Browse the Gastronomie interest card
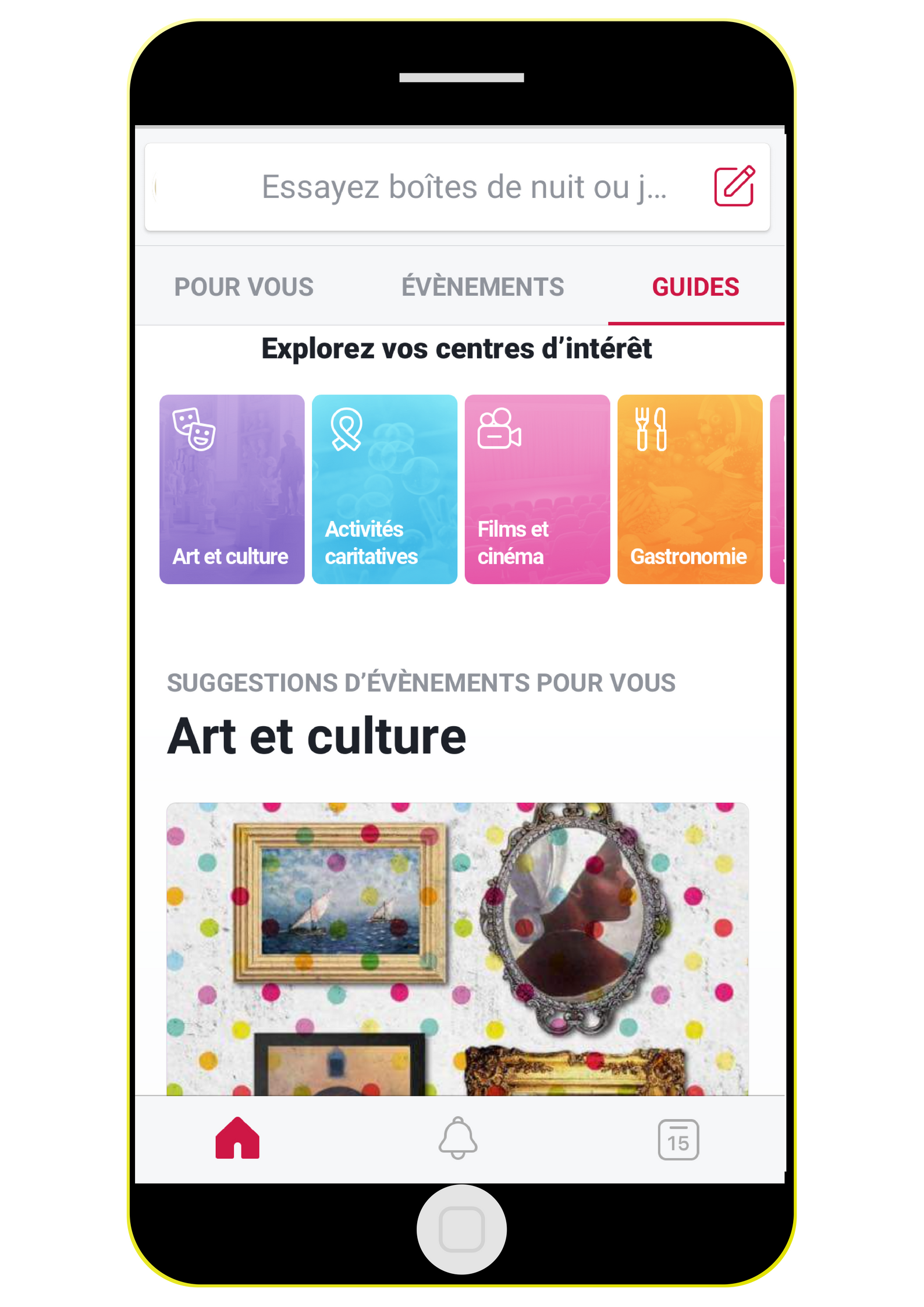This screenshot has width=924, height=1307. pos(690,489)
